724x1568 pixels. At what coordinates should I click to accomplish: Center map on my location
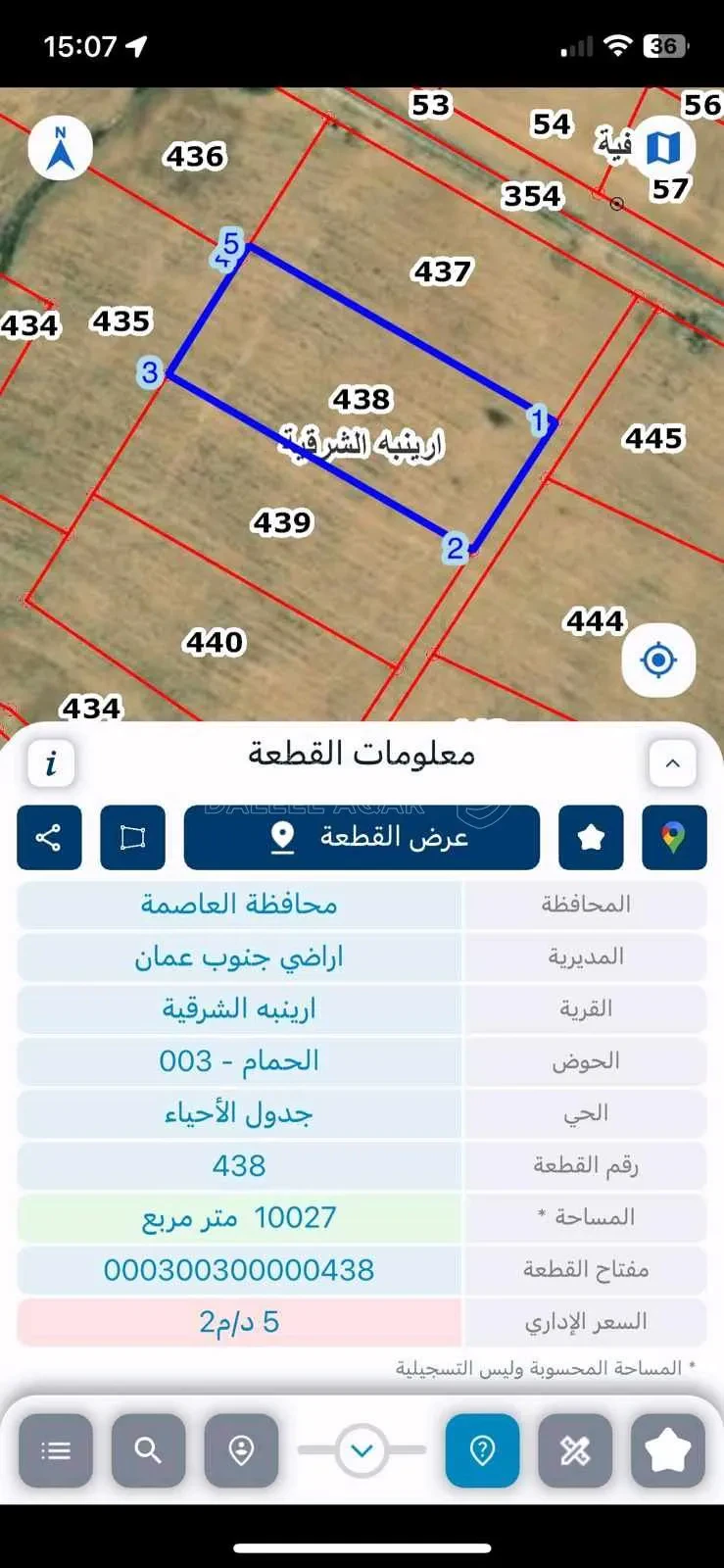(658, 660)
